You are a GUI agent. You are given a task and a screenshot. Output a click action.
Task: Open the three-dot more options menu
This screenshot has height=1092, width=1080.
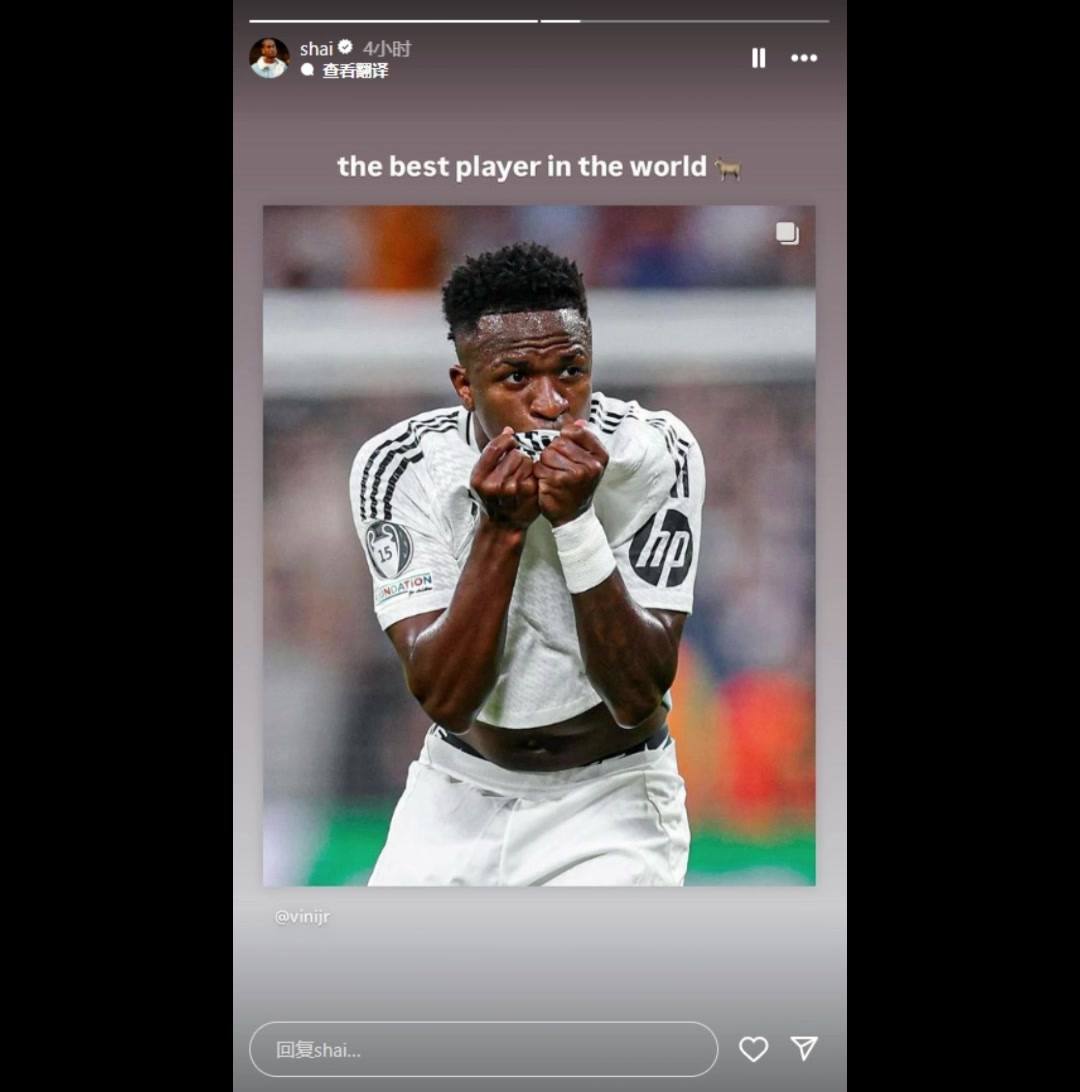click(804, 58)
